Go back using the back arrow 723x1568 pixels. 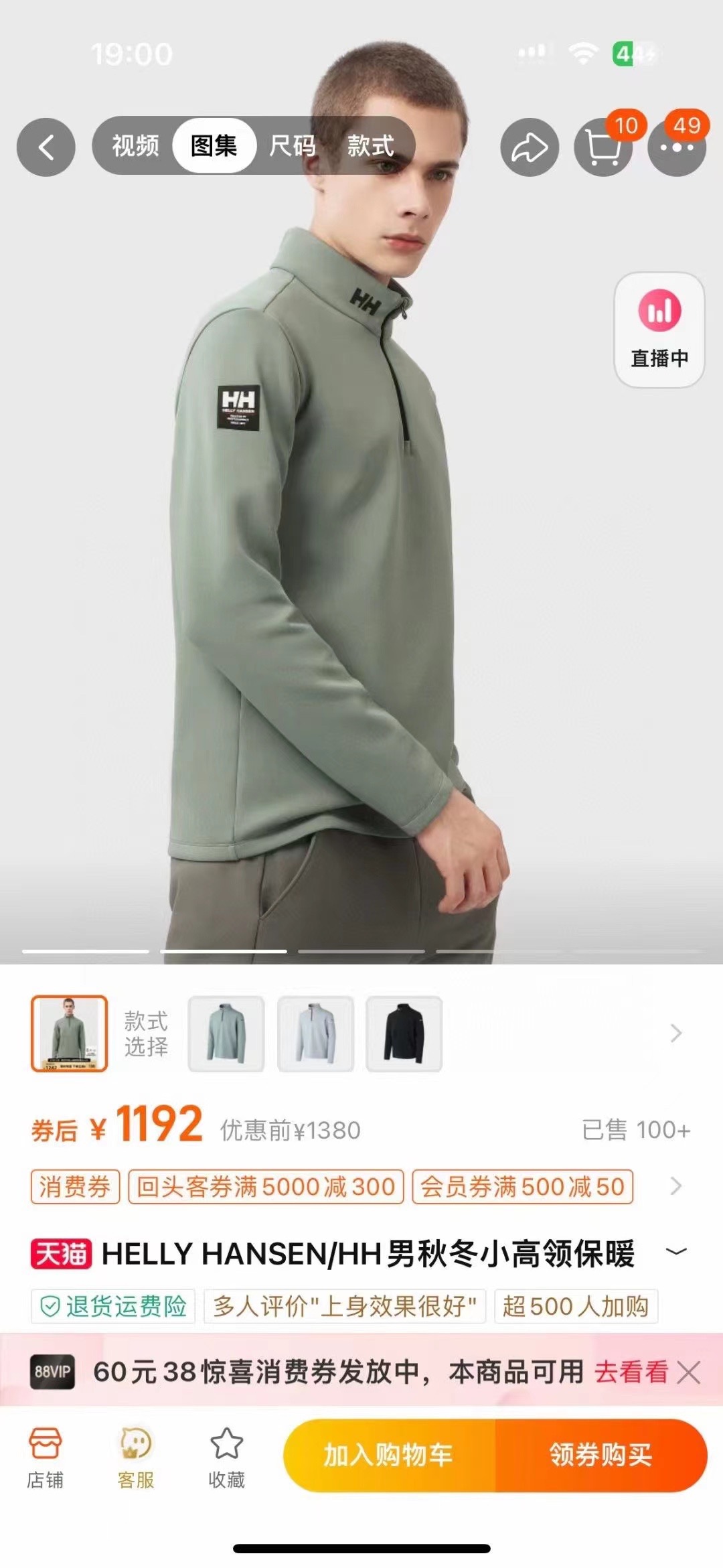tap(46, 147)
